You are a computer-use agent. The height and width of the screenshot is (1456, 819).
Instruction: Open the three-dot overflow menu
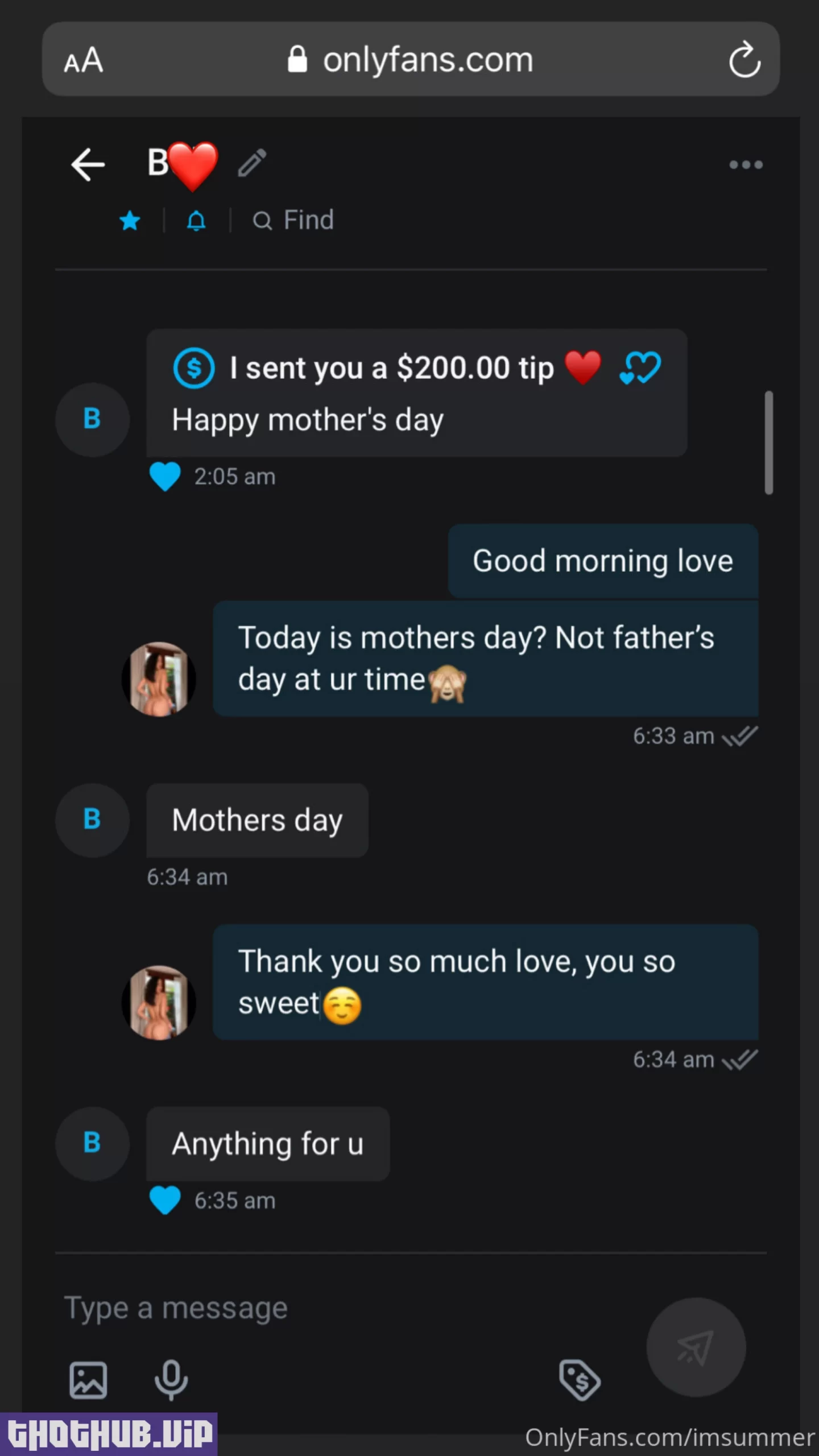(x=746, y=165)
